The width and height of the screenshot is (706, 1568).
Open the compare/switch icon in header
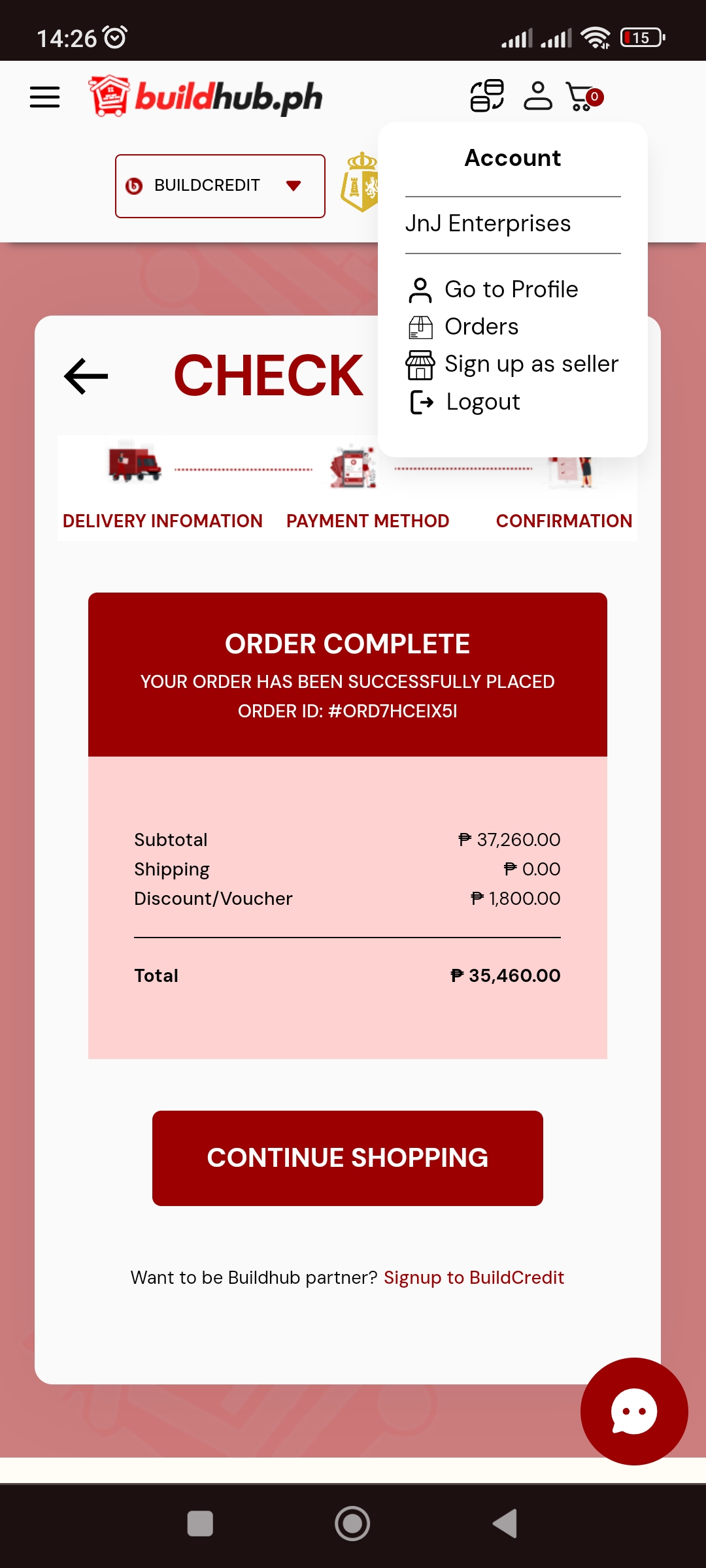pos(487,97)
